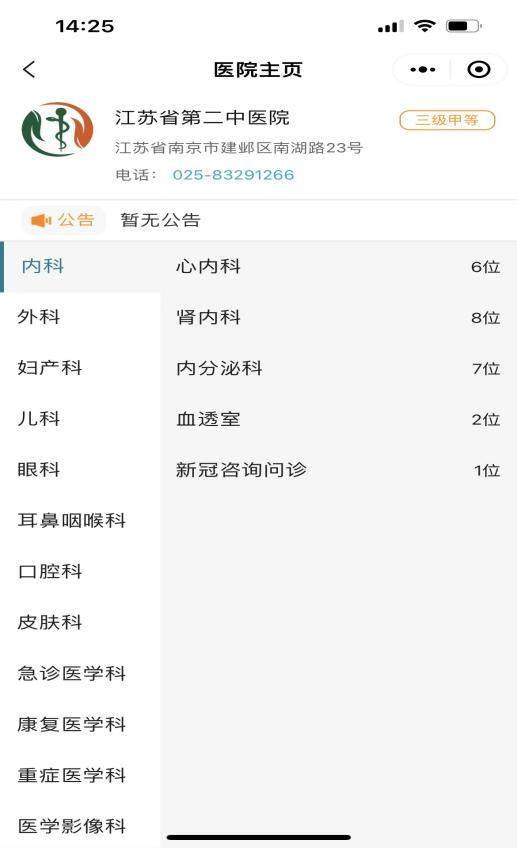The width and height of the screenshot is (517, 848).
Task: Close the mini program with the circle icon
Action: 479,70
